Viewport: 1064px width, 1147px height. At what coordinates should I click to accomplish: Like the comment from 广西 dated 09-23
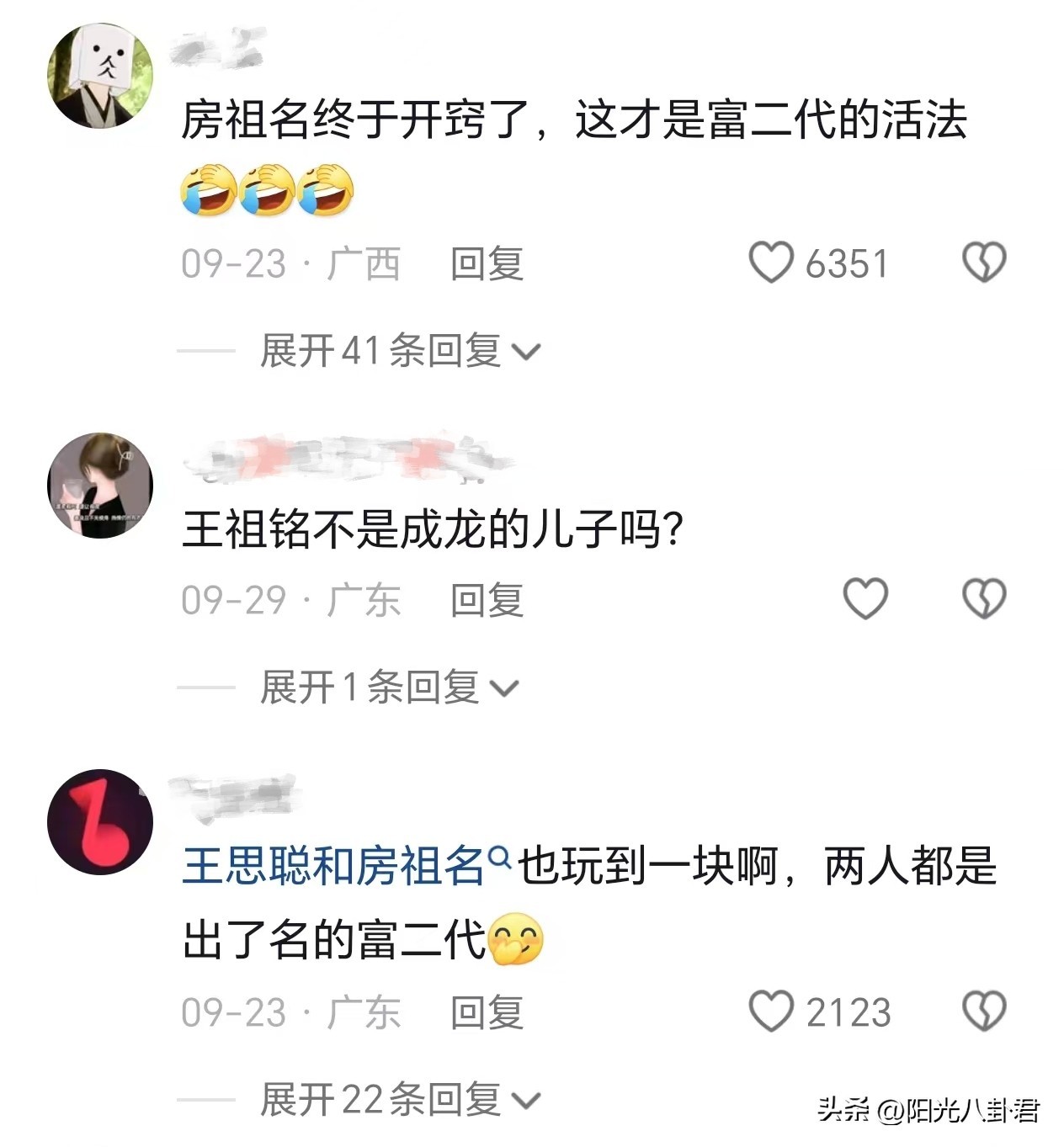pos(771,263)
